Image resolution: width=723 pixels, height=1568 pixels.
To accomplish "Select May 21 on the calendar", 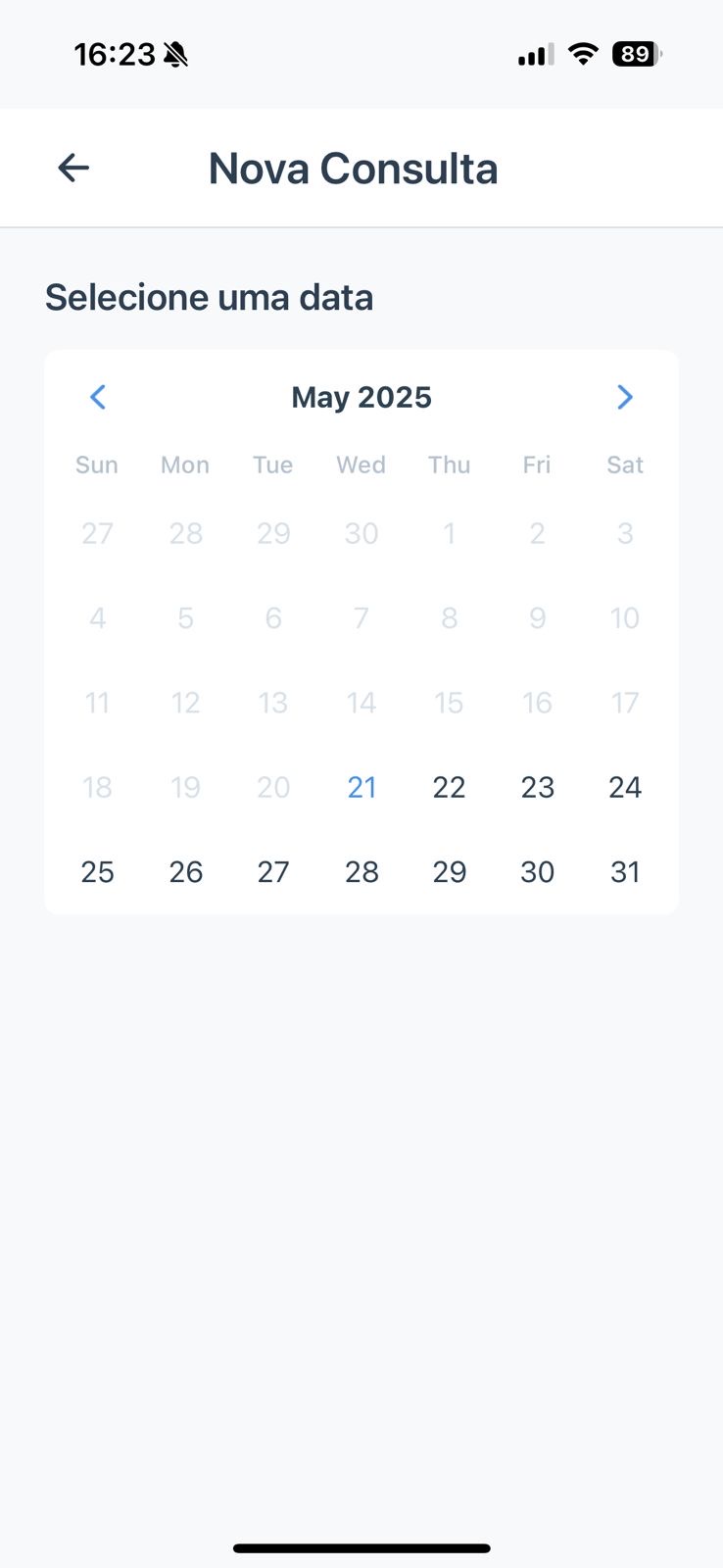I will click(361, 787).
